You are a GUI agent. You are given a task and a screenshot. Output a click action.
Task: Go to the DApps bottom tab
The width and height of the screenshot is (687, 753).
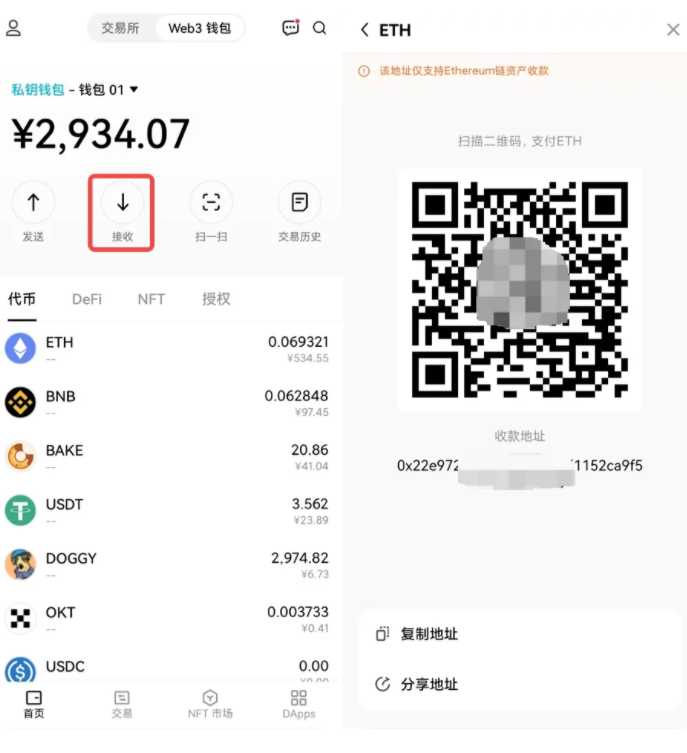[x=298, y=704]
